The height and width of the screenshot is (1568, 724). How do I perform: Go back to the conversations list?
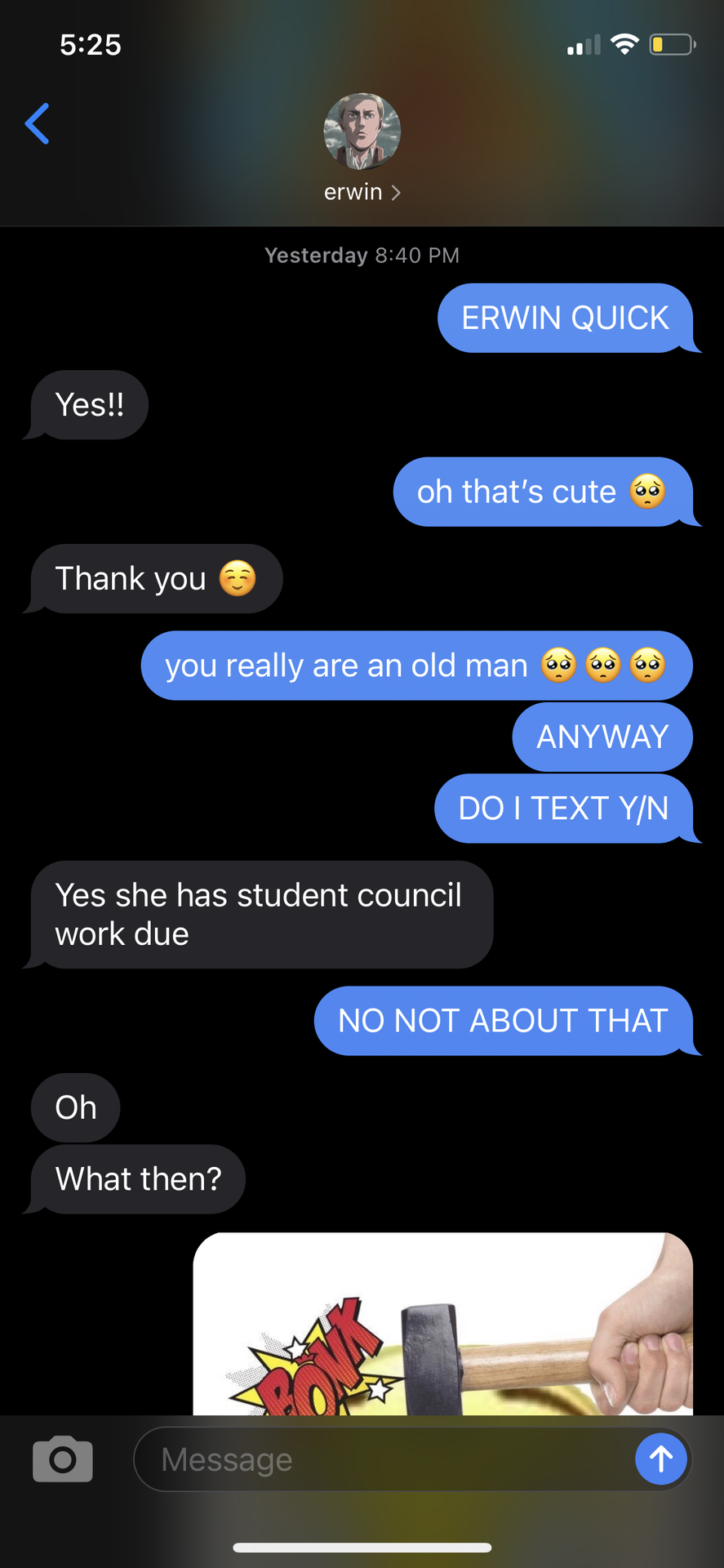37,123
